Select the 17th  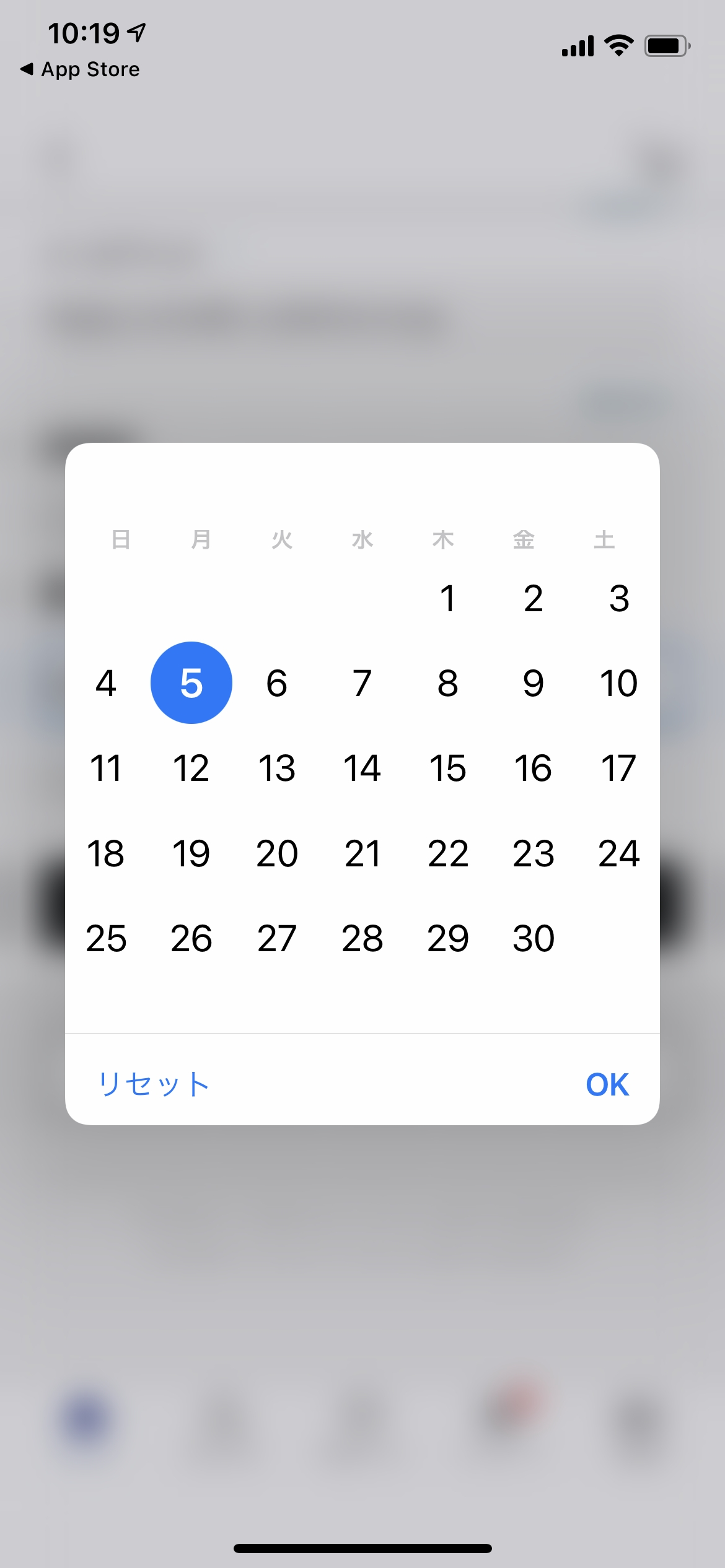pyautogui.click(x=618, y=768)
